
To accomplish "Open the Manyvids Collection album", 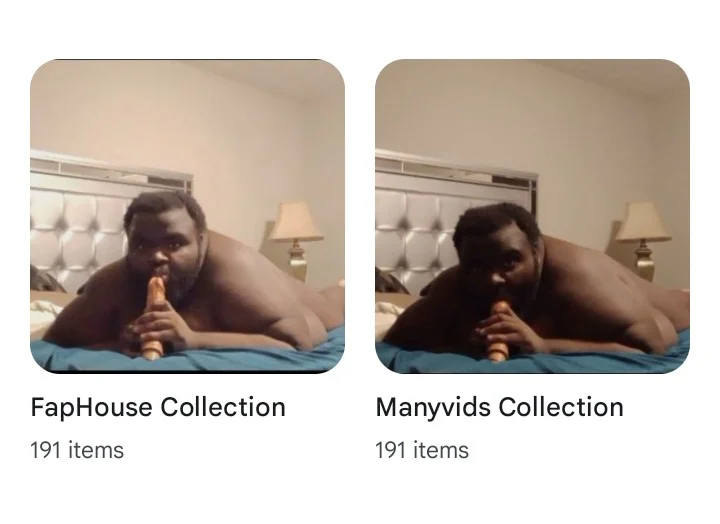I will click(x=532, y=216).
